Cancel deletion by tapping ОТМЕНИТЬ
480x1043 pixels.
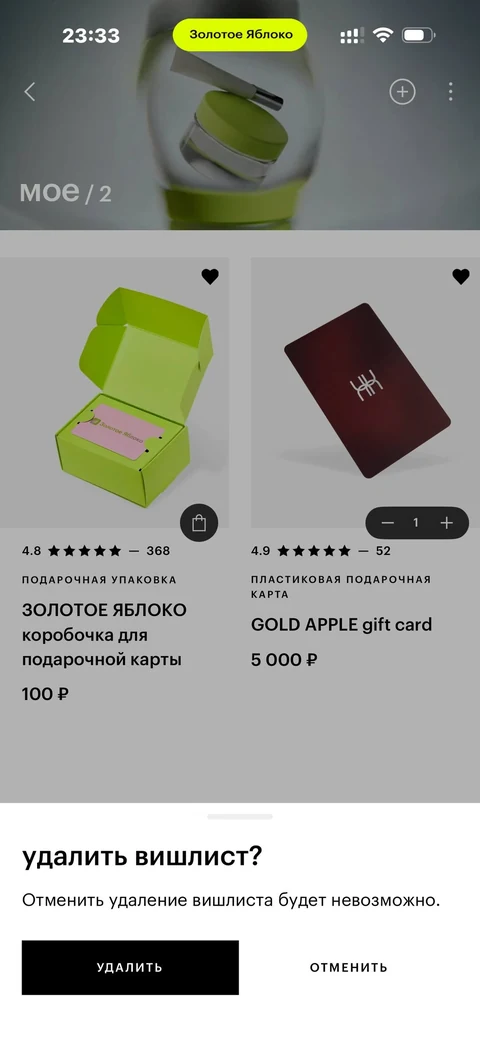pyautogui.click(x=348, y=967)
